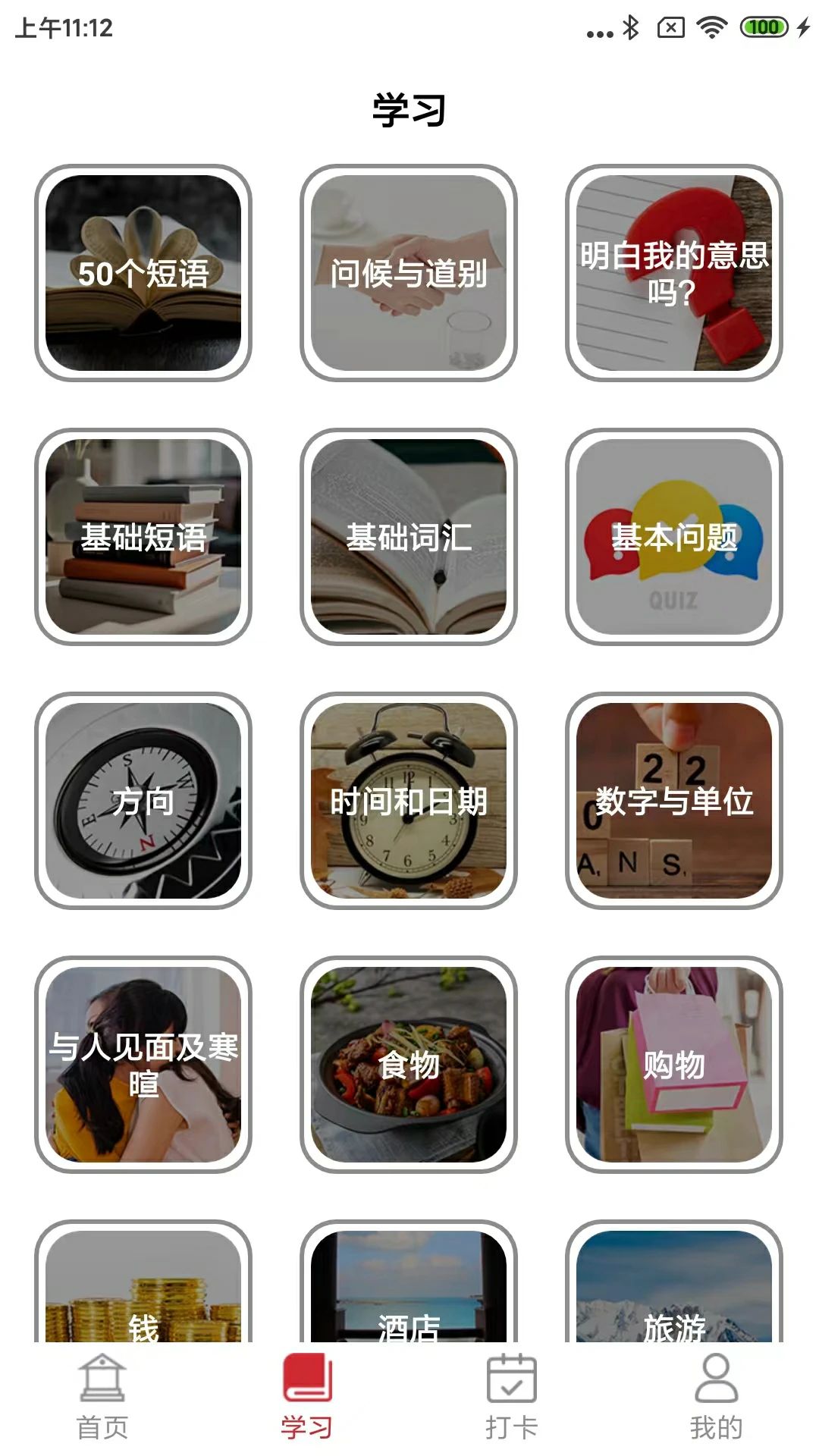
Task: Tap the 酒店 hotel card
Action: (x=409, y=1289)
